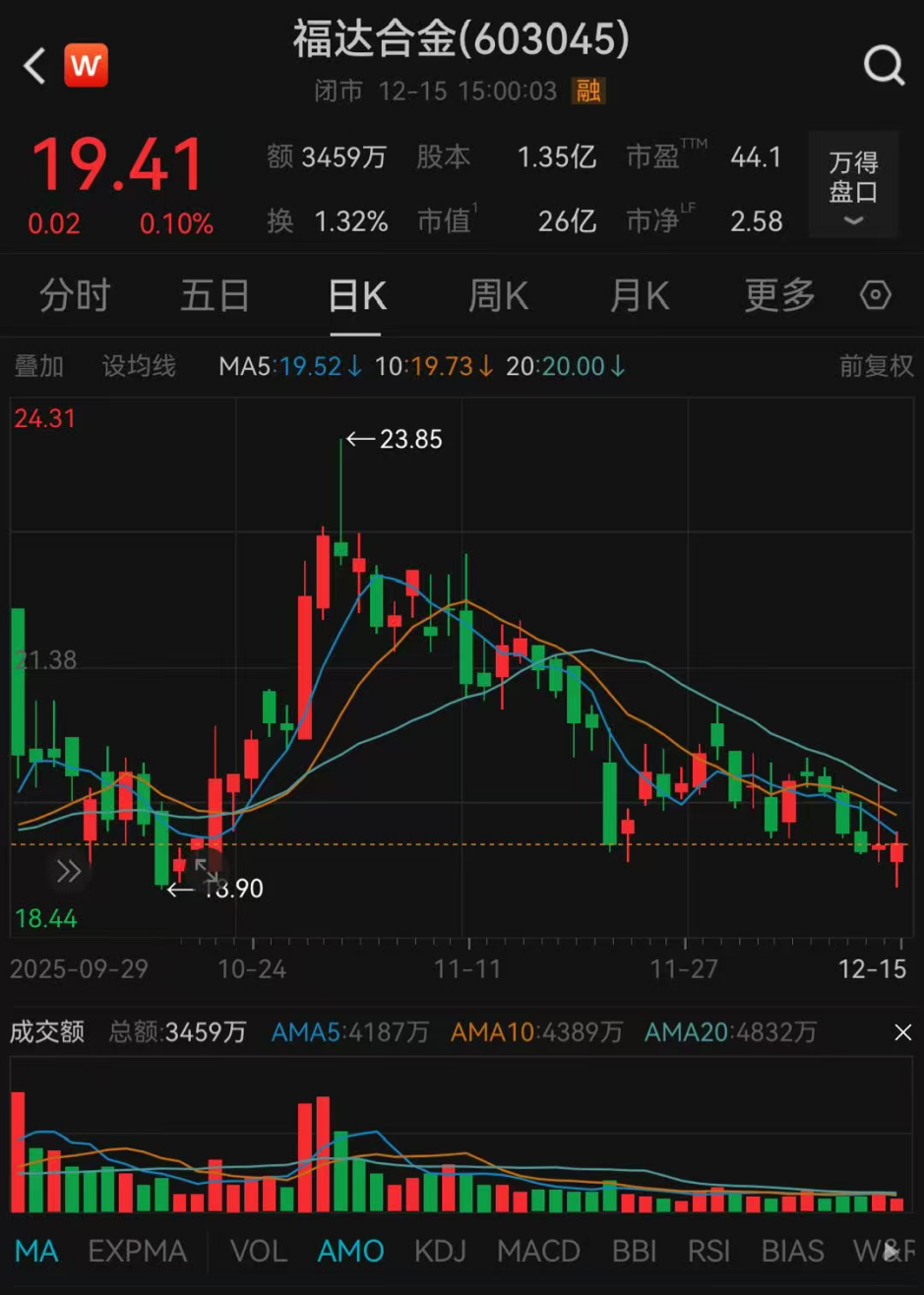Image resolution: width=924 pixels, height=1295 pixels.
Task: Open chart settings via the target icon beside 更多
Action: (x=874, y=294)
